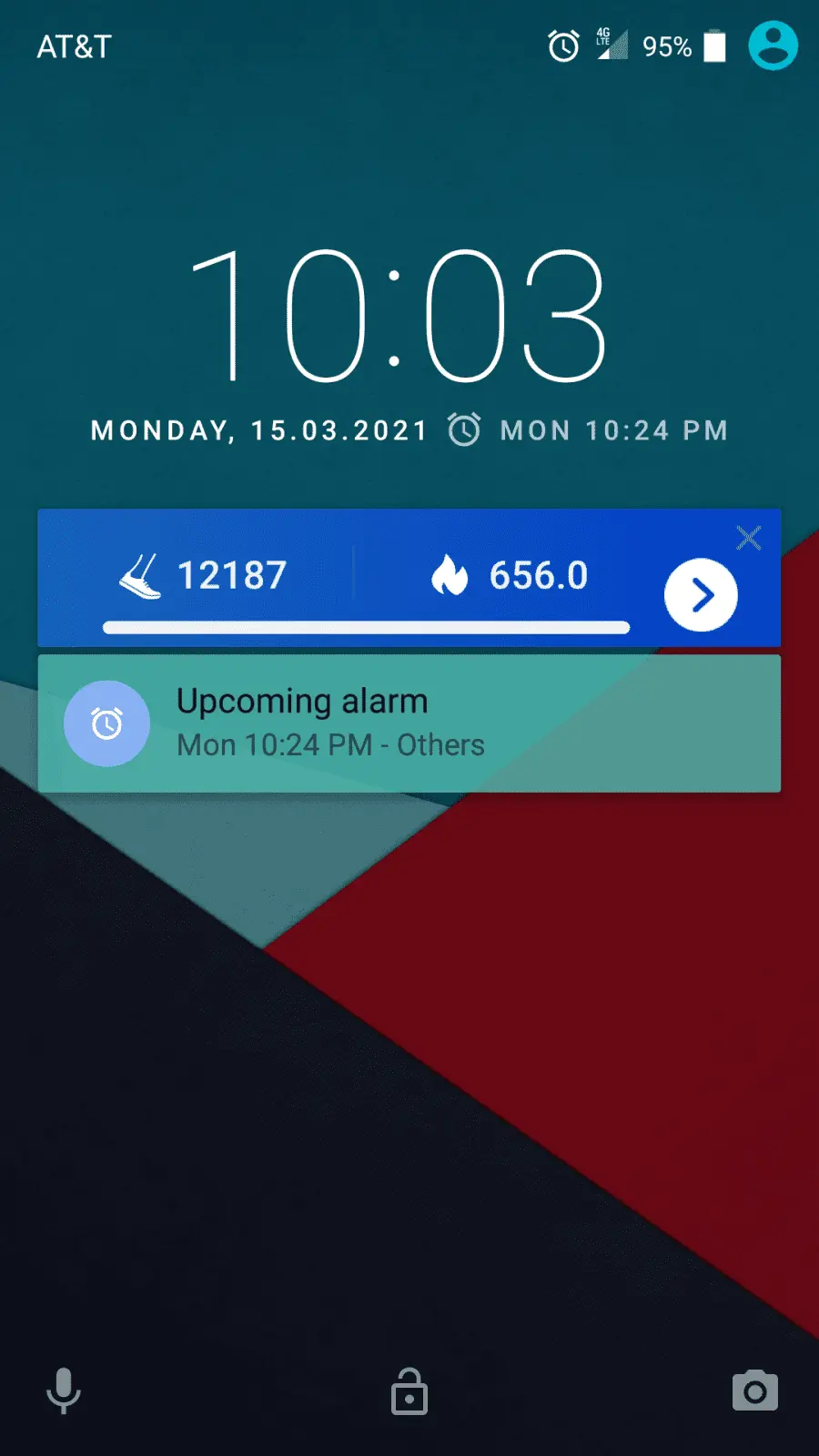Viewport: 819px width, 1456px height.
Task: Open the Upcoming alarm notification
Action: pyautogui.click(x=409, y=723)
